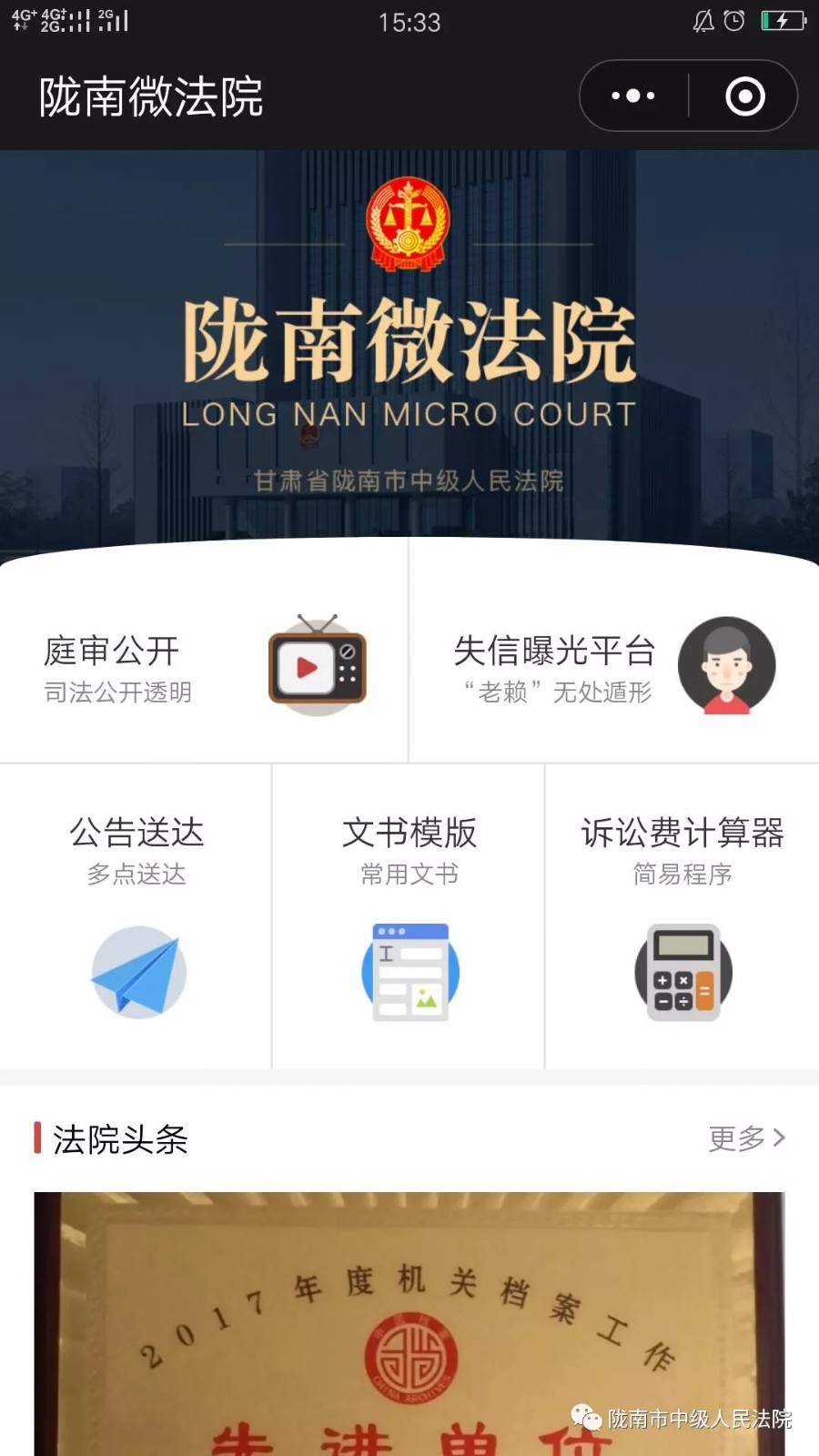819x1456 pixels.
Task: Launch the 诉讼费计算器 litigation fee calculator
Action: click(x=682, y=915)
